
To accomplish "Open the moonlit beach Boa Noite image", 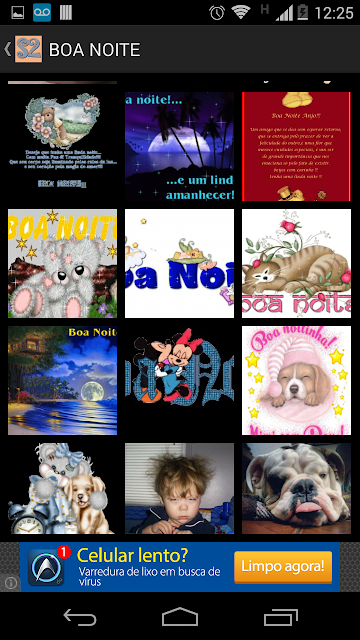I will pyautogui.click(x=62, y=380).
